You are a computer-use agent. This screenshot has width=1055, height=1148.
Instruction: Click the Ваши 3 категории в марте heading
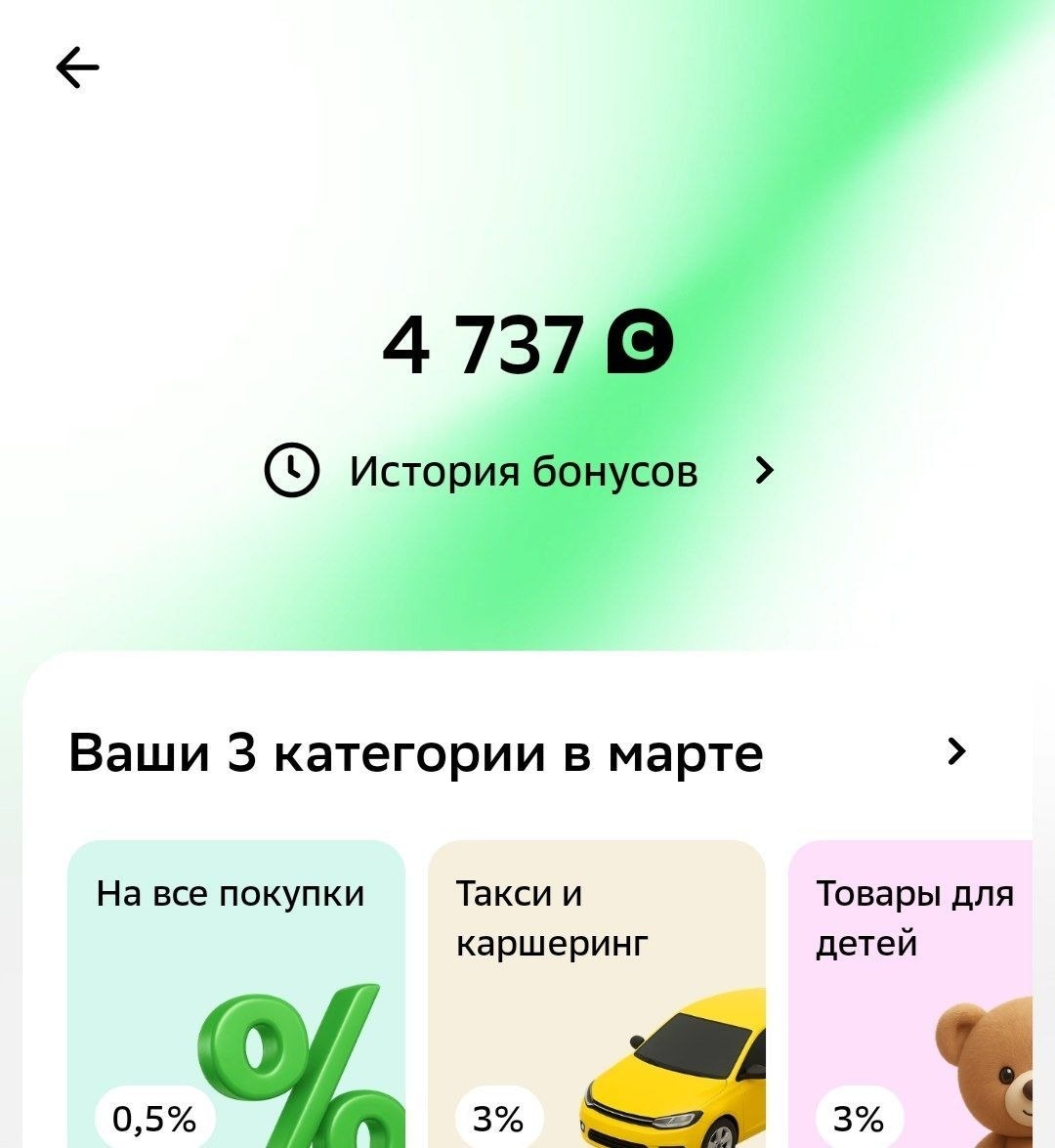(415, 751)
